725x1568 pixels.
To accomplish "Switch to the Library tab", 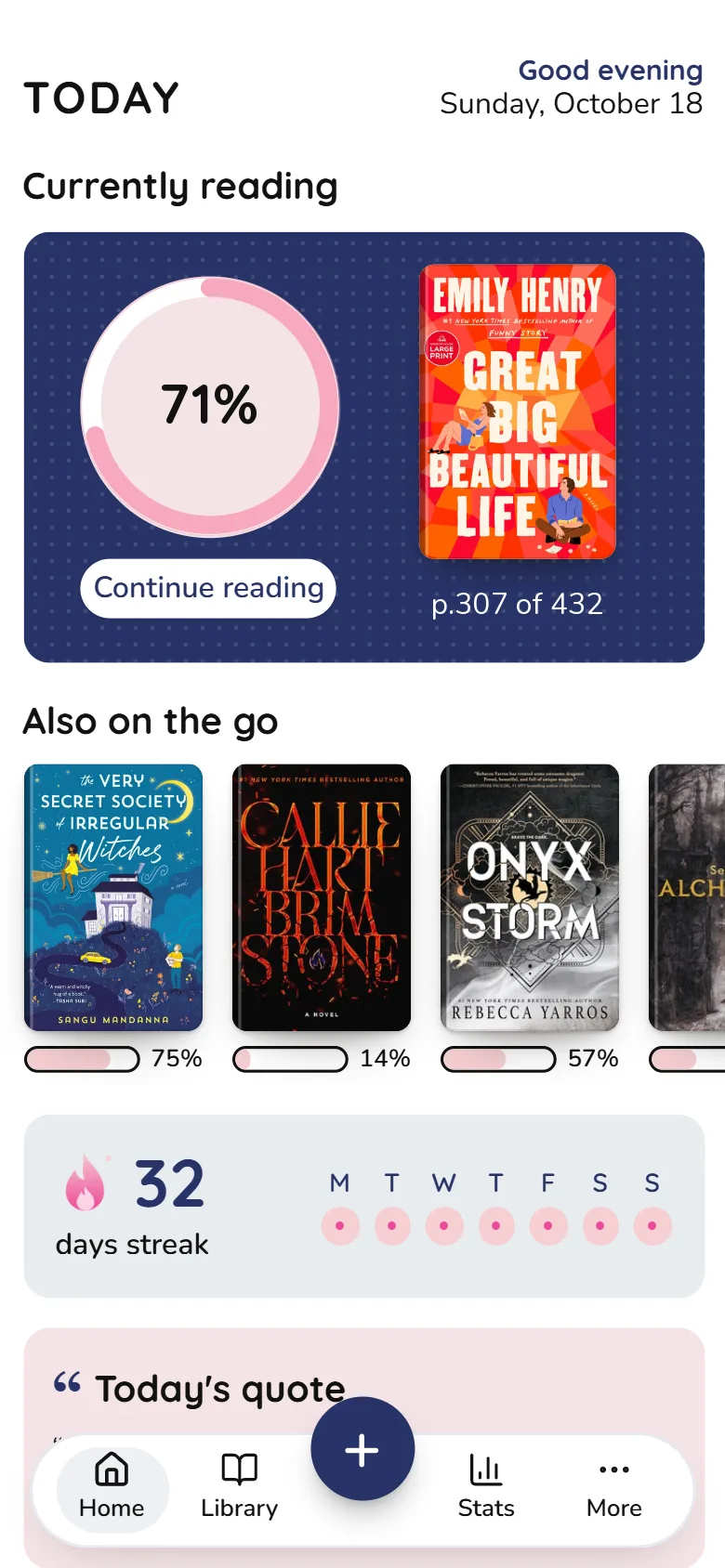I will (240, 1487).
